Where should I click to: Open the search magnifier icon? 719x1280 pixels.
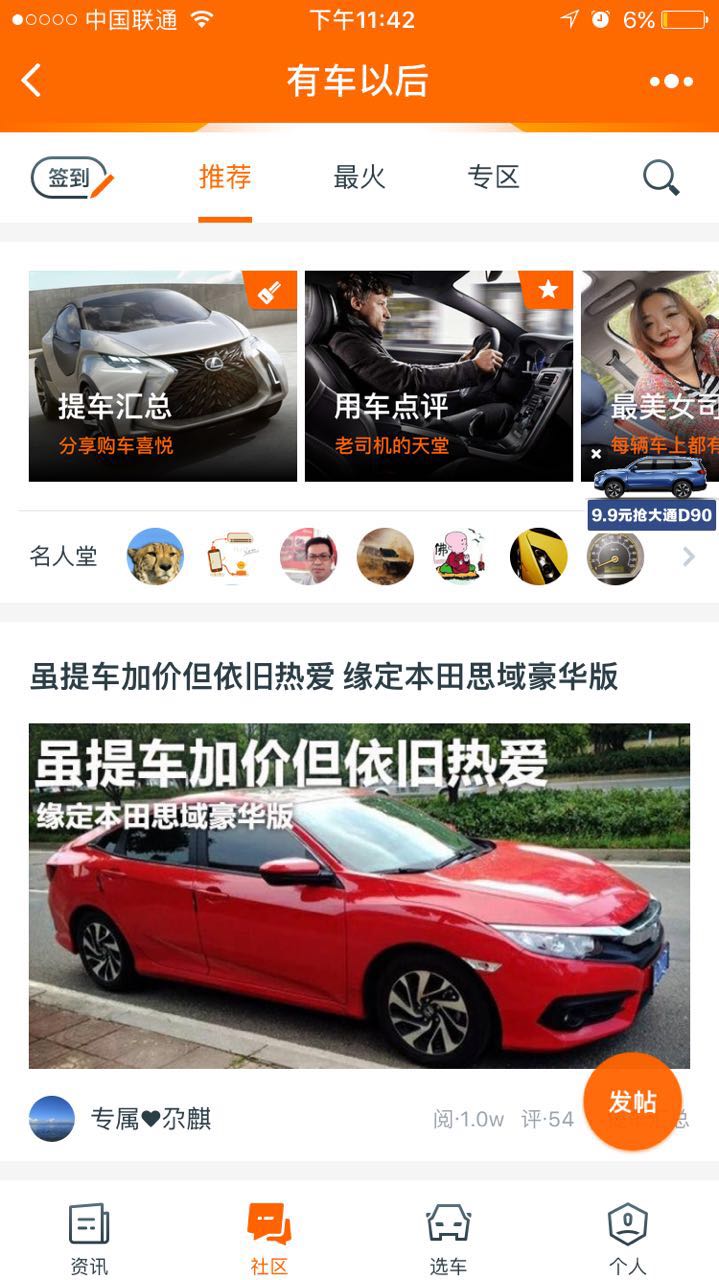coord(661,179)
